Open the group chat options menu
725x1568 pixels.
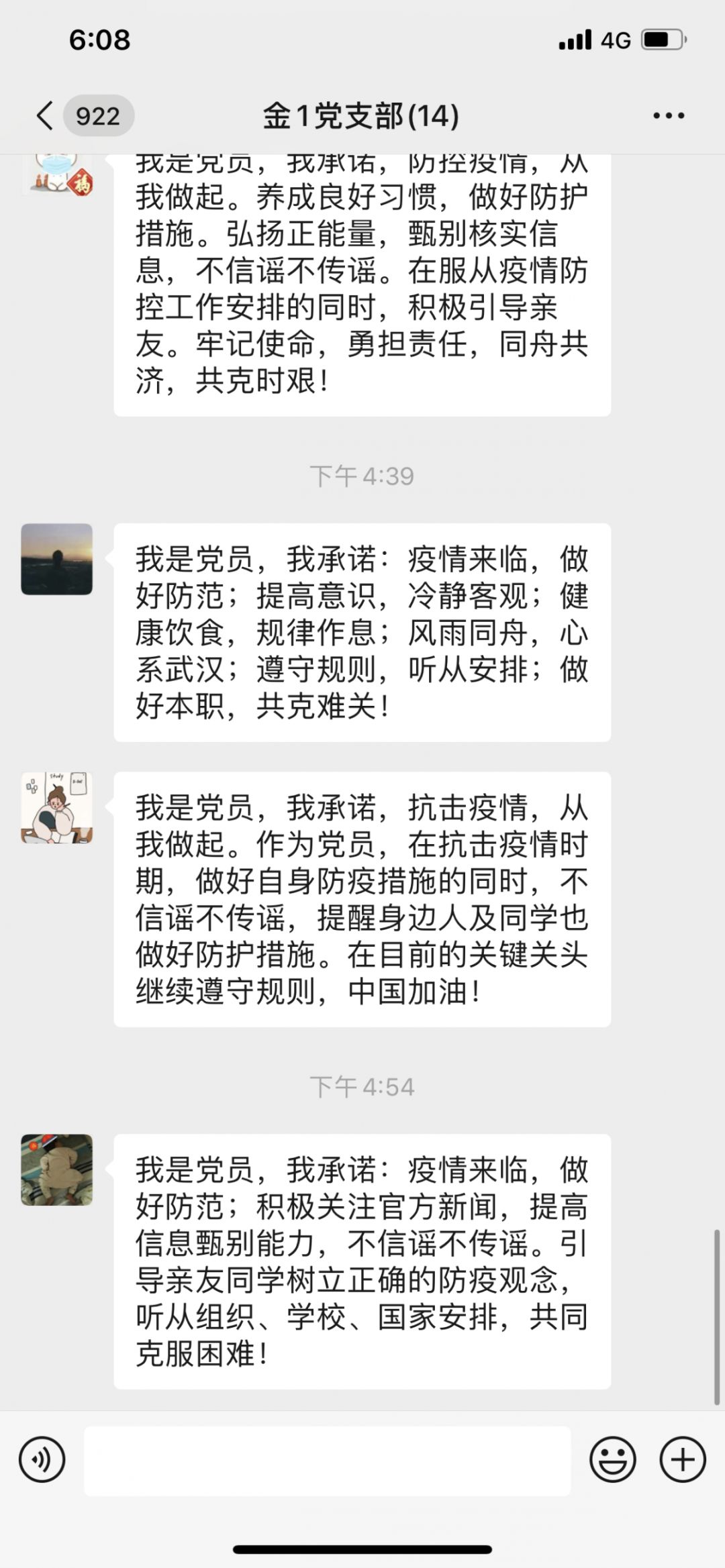668,116
